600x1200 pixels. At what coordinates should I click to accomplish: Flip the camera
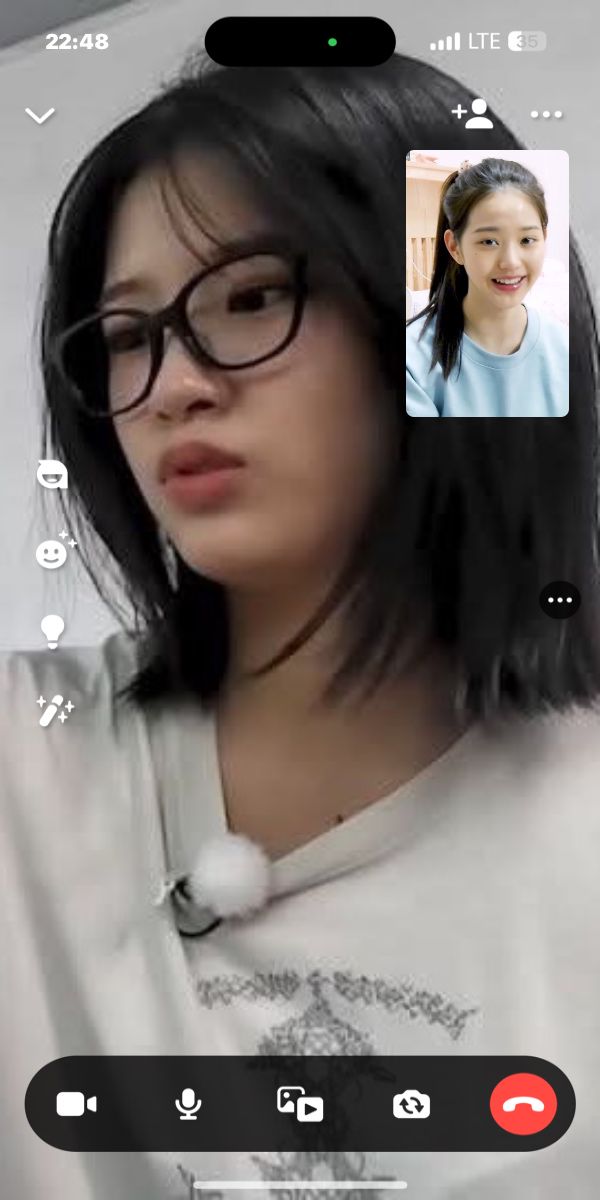pyautogui.click(x=411, y=1104)
